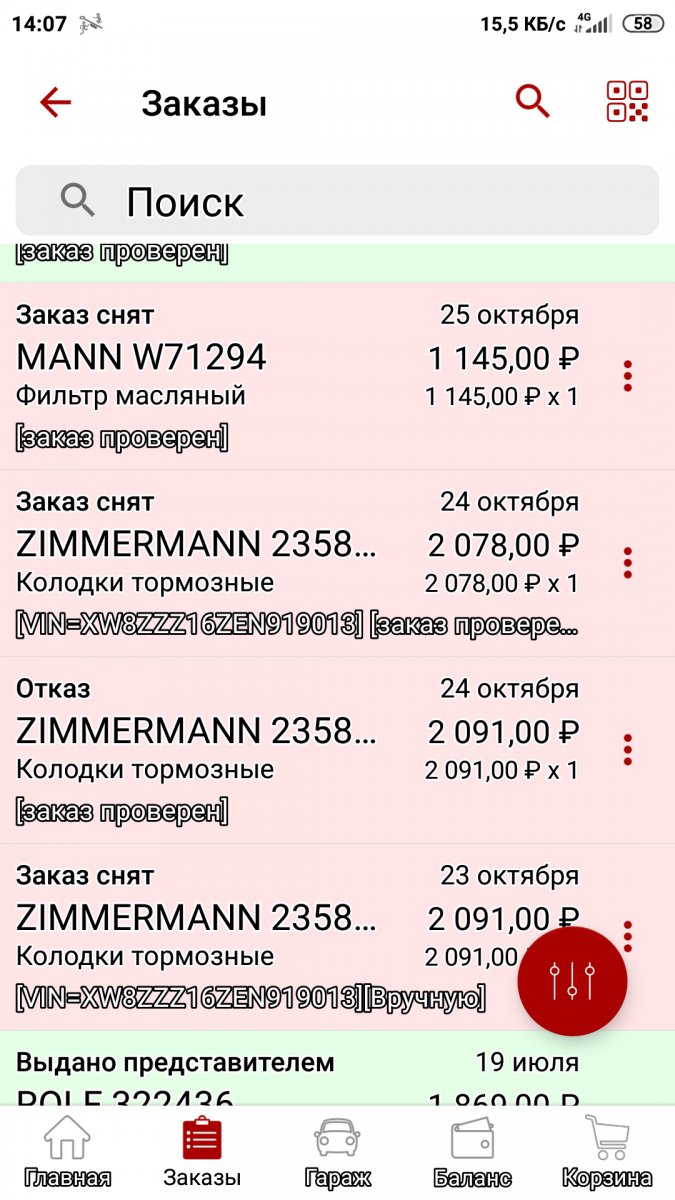The width and height of the screenshot is (675, 1200).
Task: Go back with the red arrow
Action: (x=56, y=102)
